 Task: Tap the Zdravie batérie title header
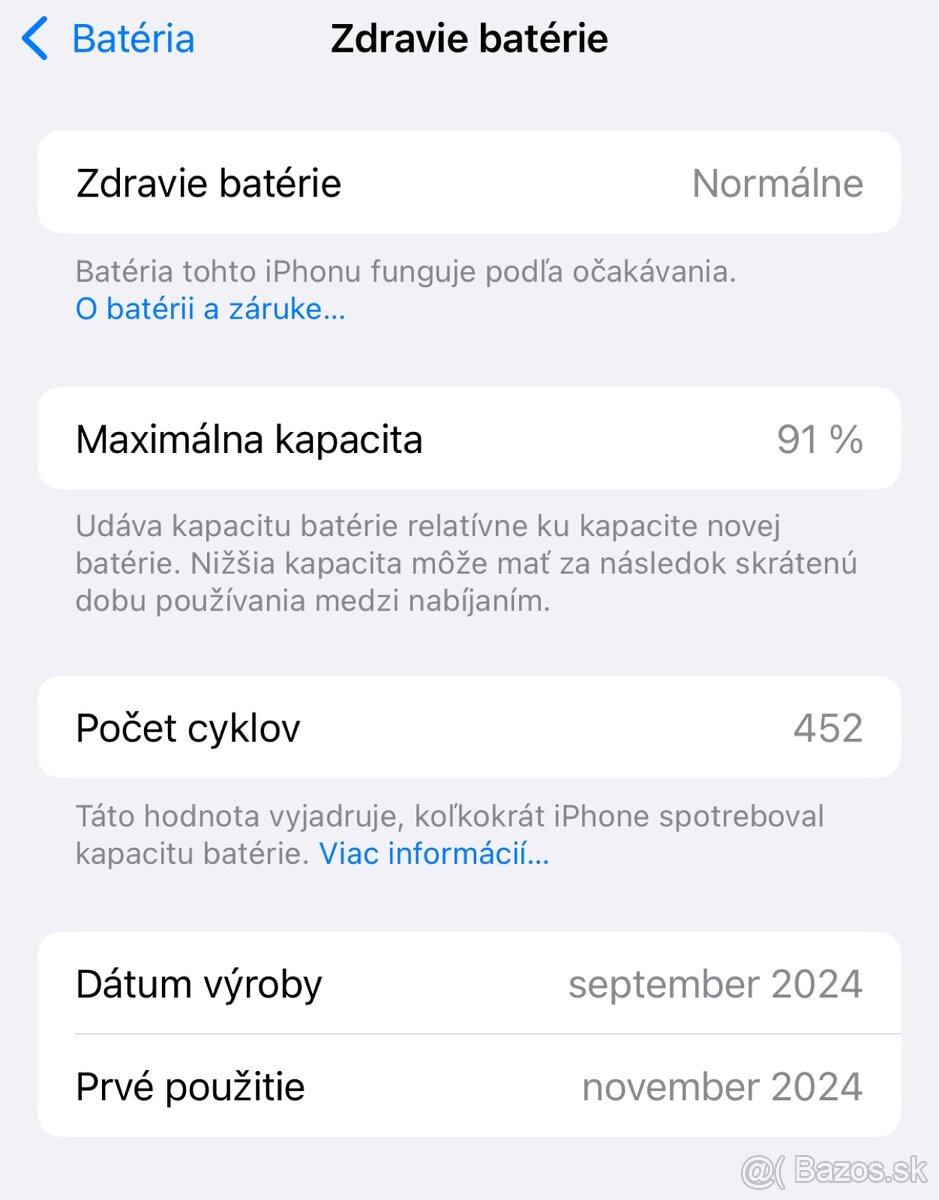(x=469, y=38)
